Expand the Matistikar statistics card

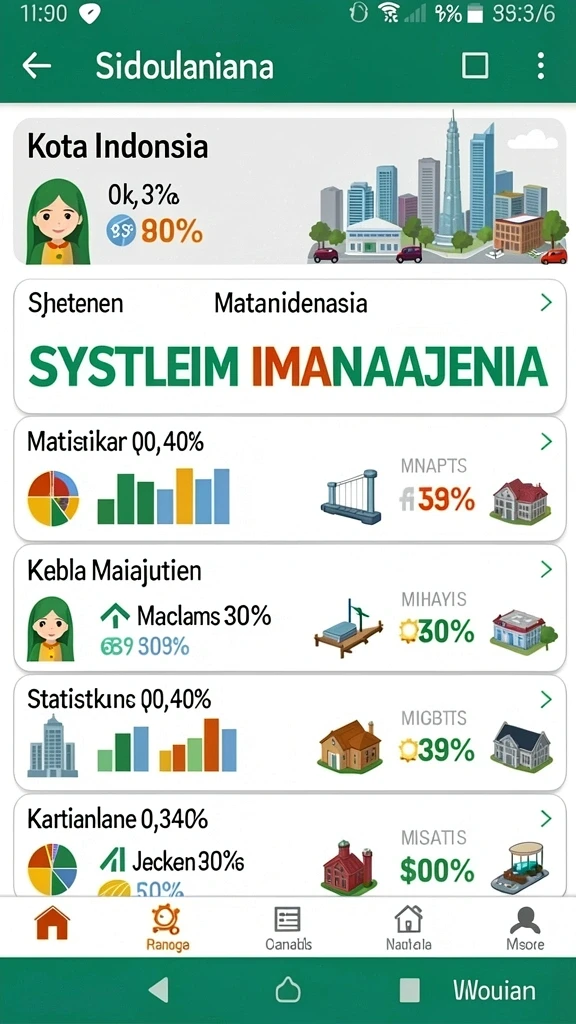289,479
